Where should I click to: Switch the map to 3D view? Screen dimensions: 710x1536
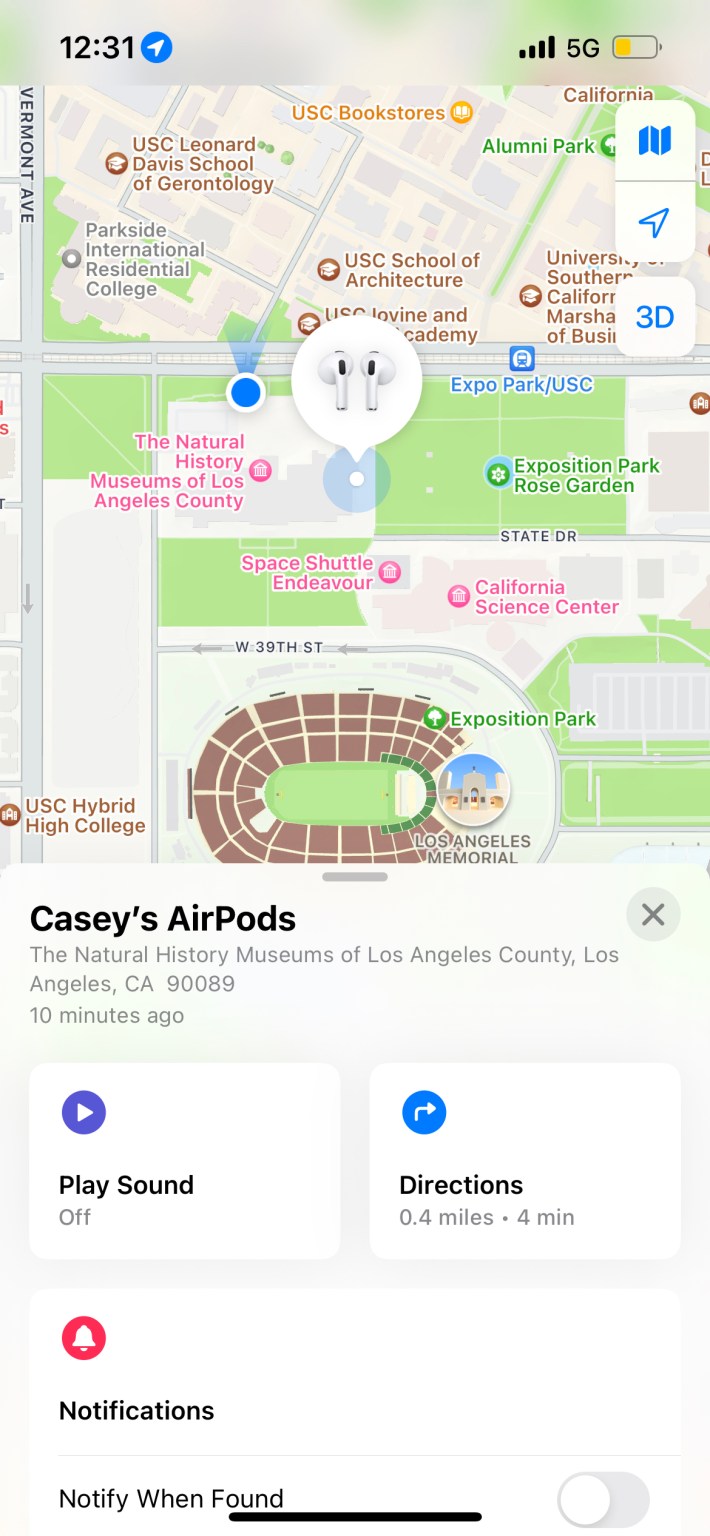tap(654, 317)
